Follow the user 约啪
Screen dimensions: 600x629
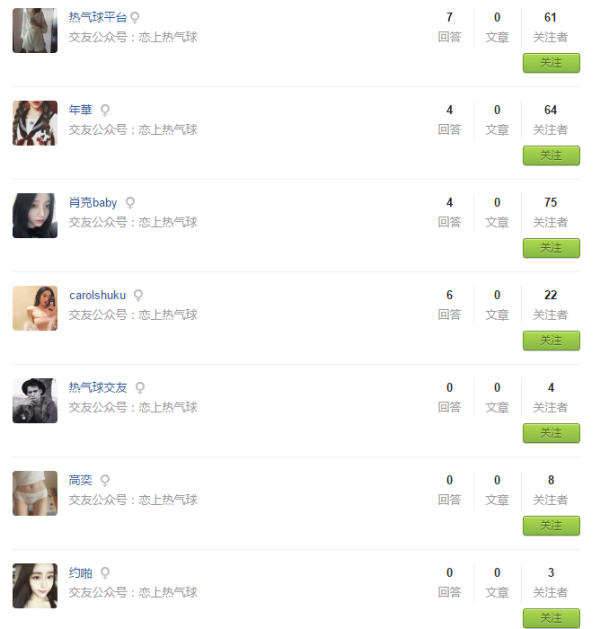[x=551, y=617]
